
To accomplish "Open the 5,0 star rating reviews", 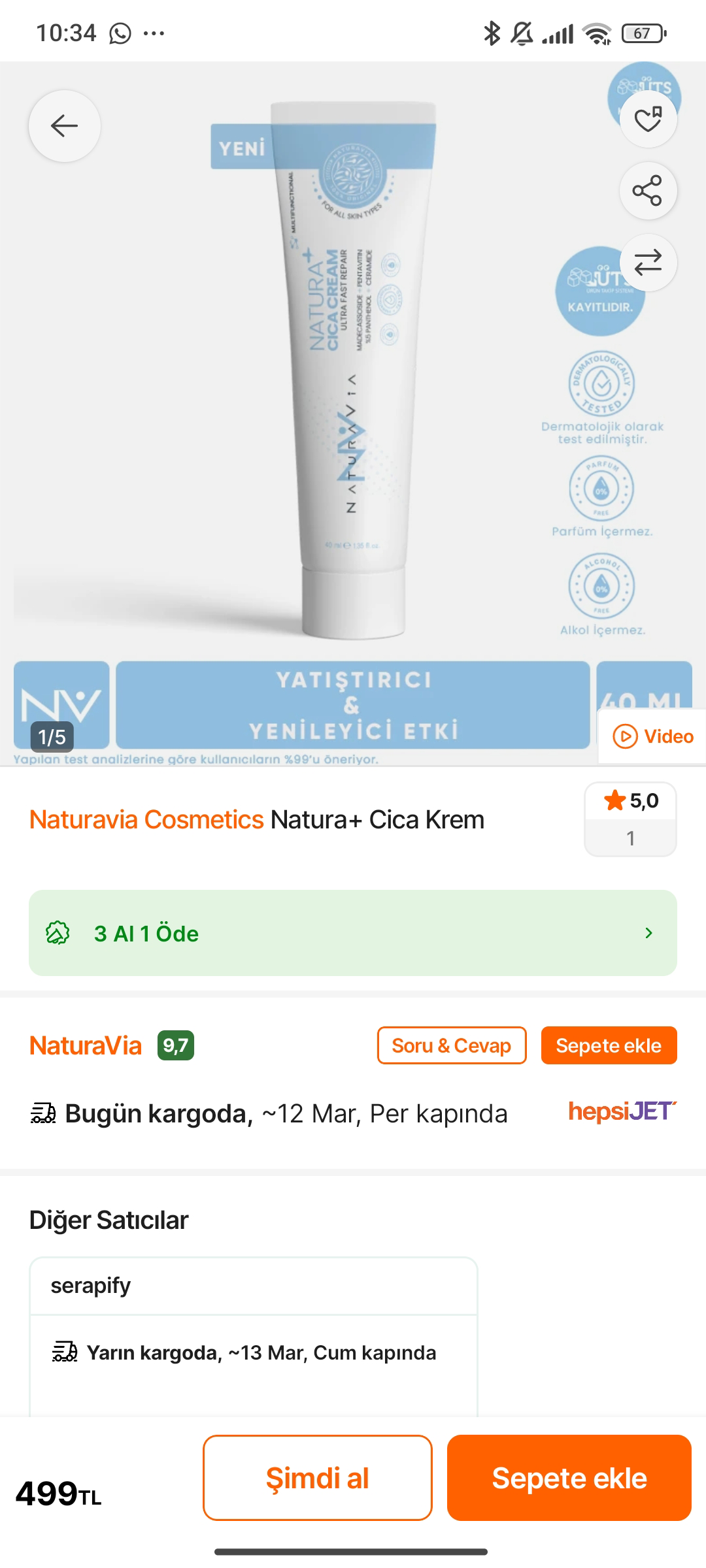I will [630, 819].
